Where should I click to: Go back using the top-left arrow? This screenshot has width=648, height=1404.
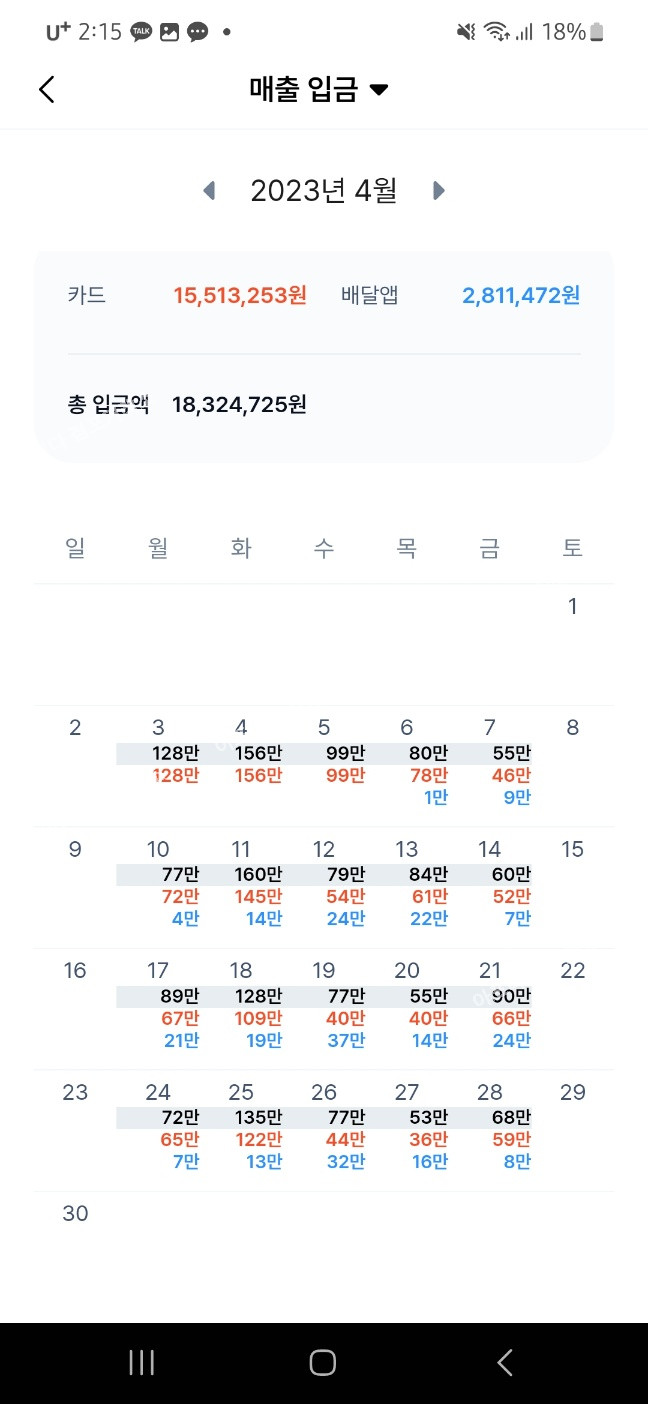(x=46, y=89)
